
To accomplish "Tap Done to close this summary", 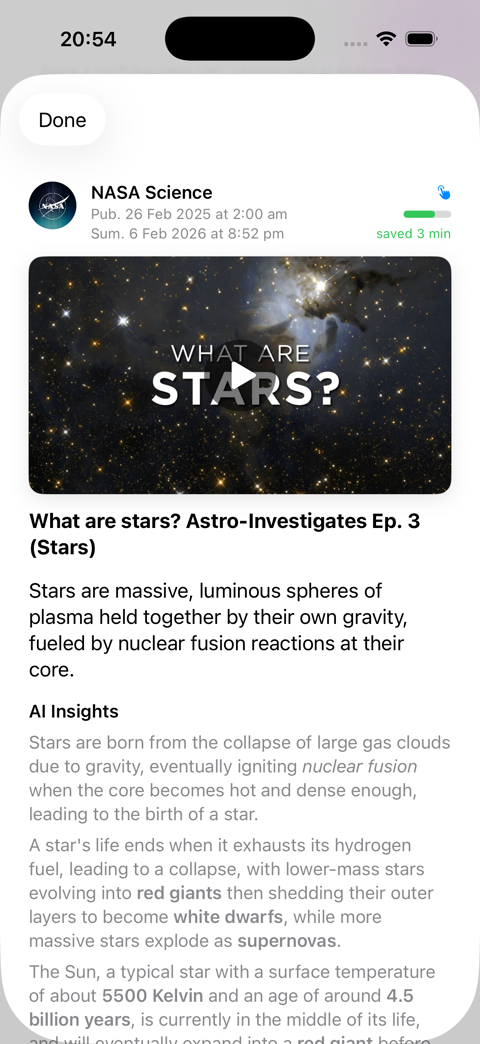I will [63, 120].
